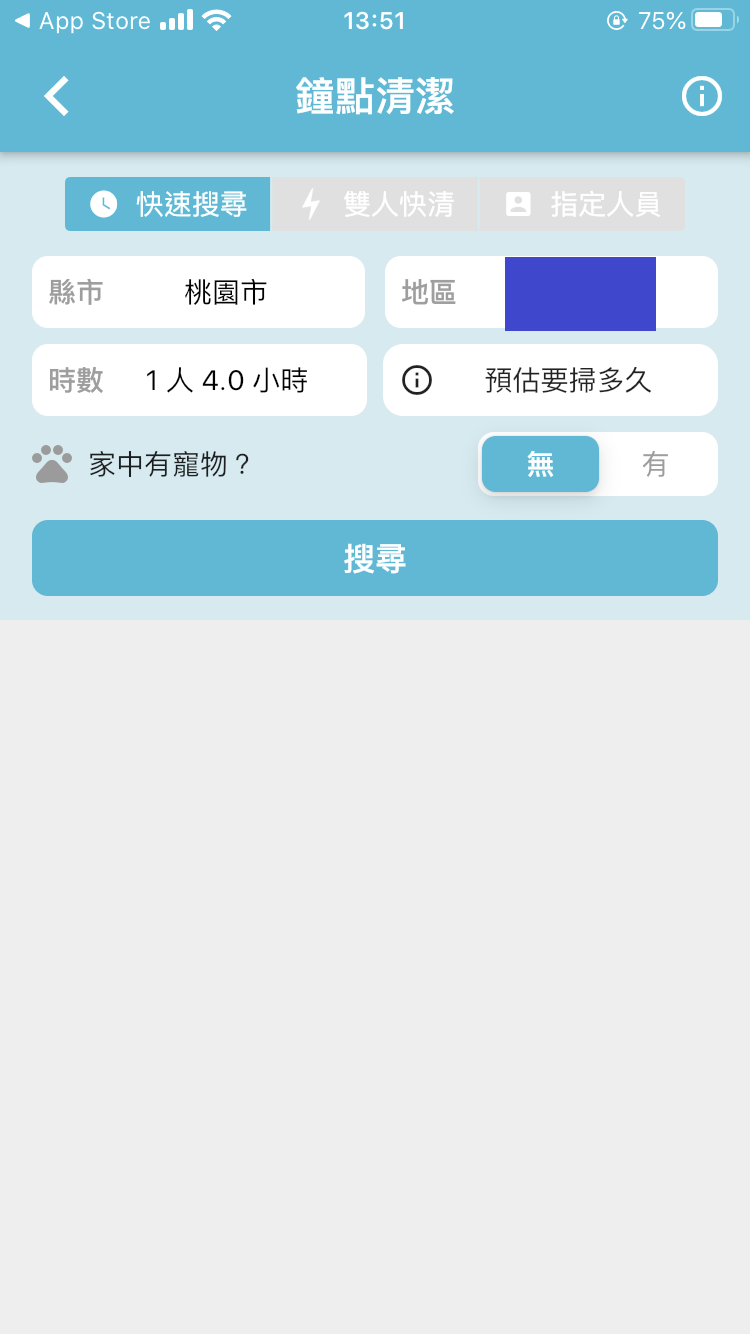Open the 預估要掃多久 estimate helper
The width and height of the screenshot is (750, 1334).
550,380
